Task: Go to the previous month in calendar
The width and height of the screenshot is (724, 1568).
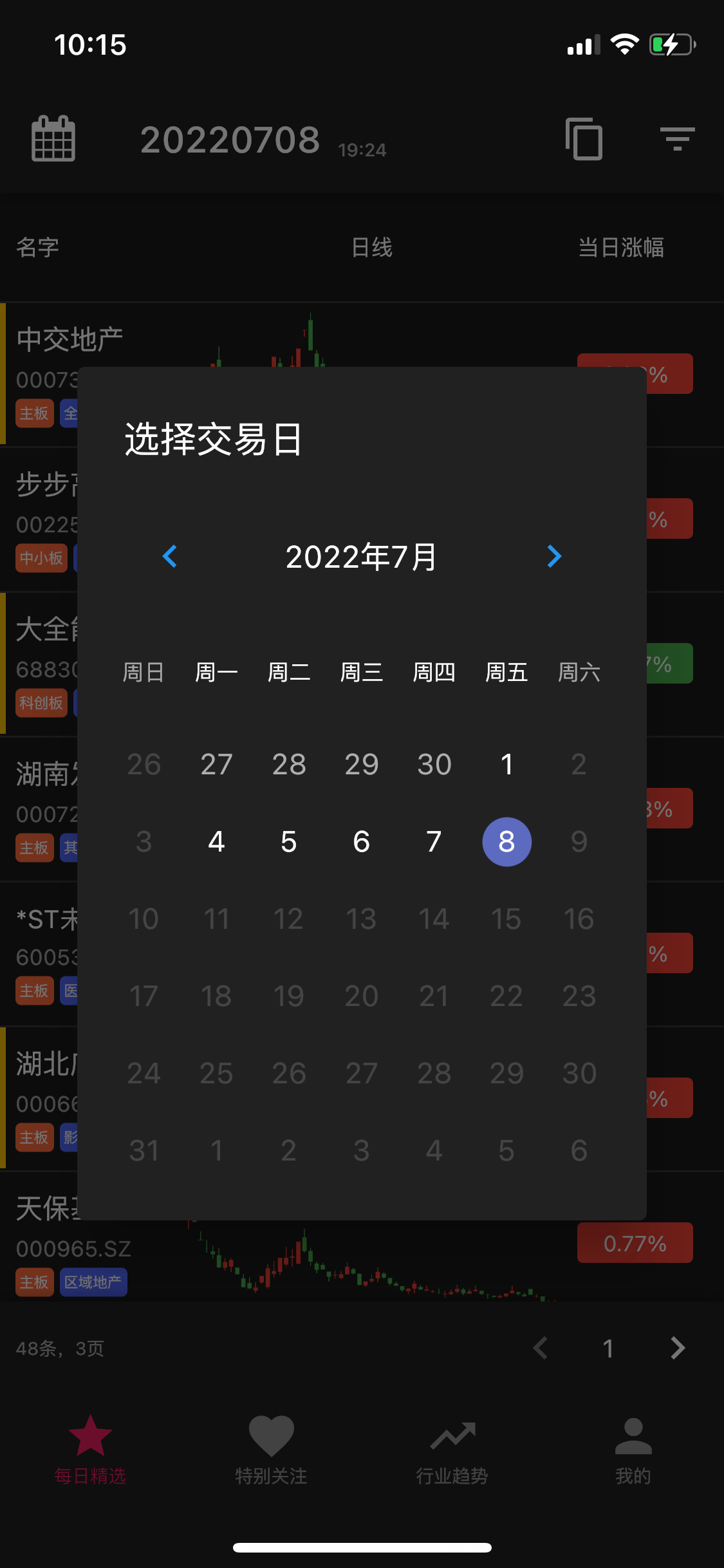Action: pos(170,556)
